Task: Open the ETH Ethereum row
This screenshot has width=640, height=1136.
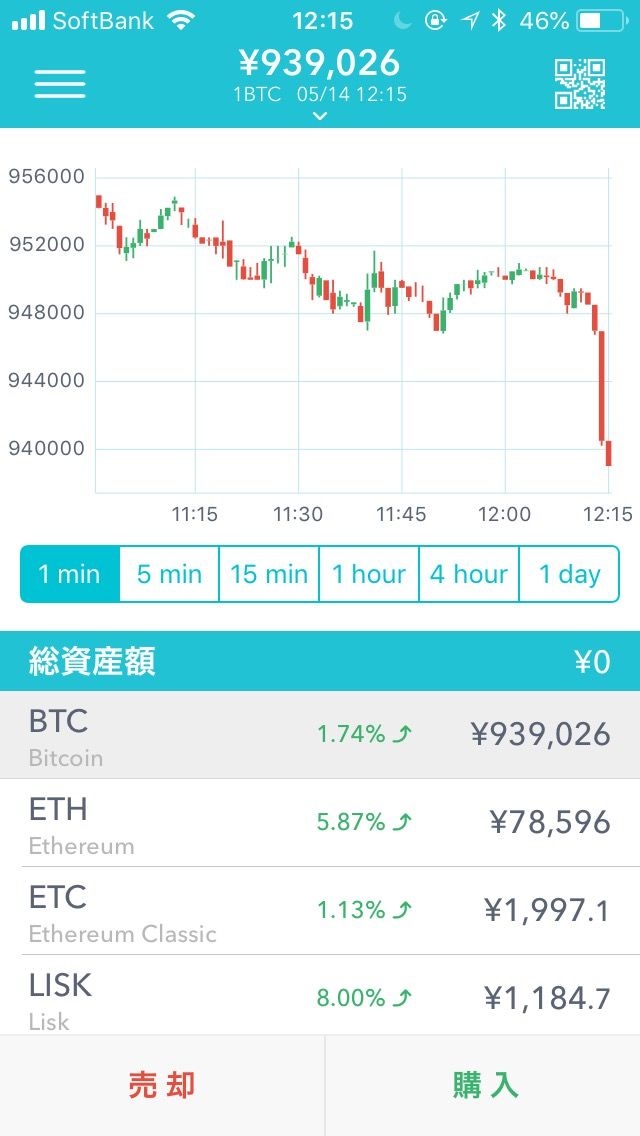Action: 320,823
